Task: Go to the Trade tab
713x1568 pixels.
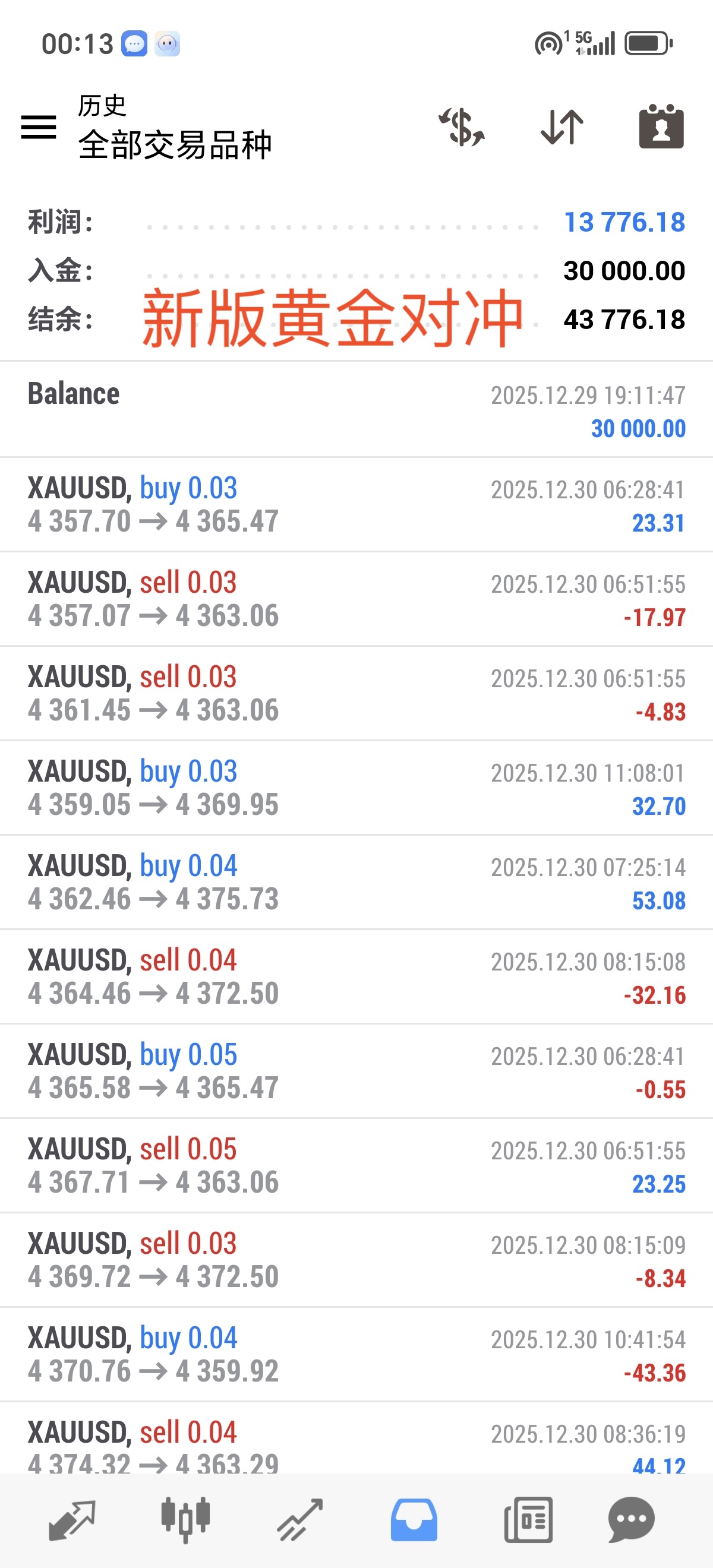Action: [x=299, y=1519]
